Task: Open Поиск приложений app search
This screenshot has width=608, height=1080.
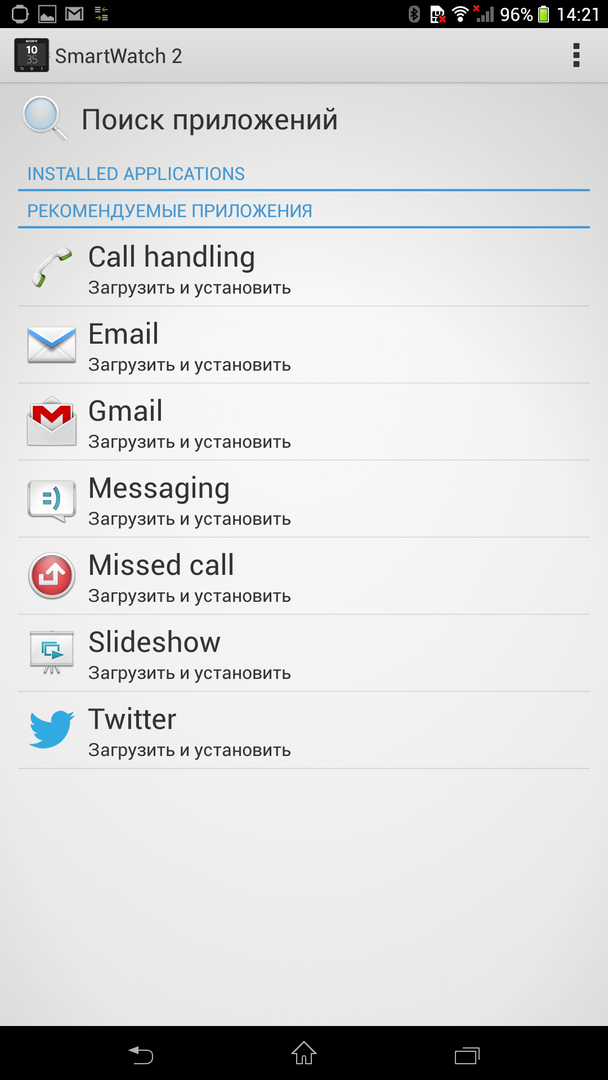Action: coord(208,120)
